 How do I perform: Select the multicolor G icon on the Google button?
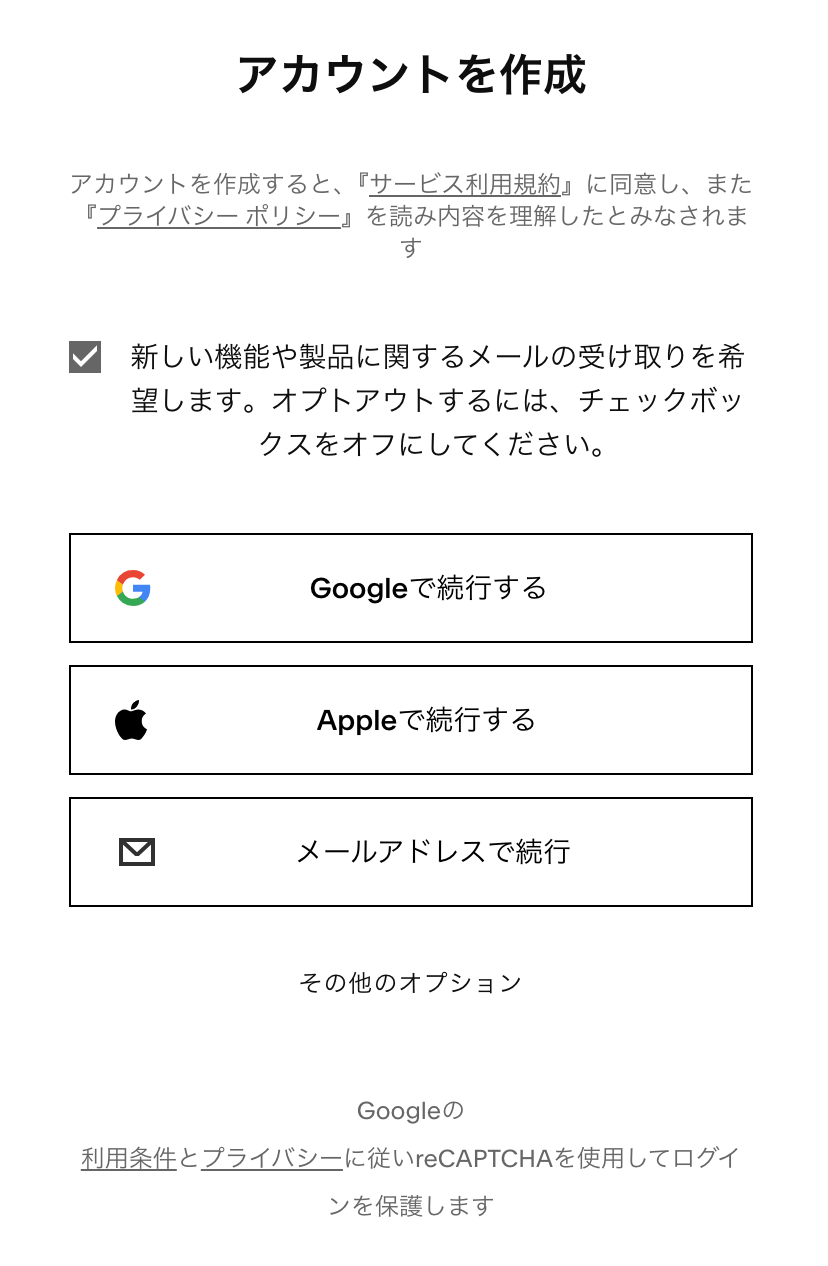tap(133, 588)
